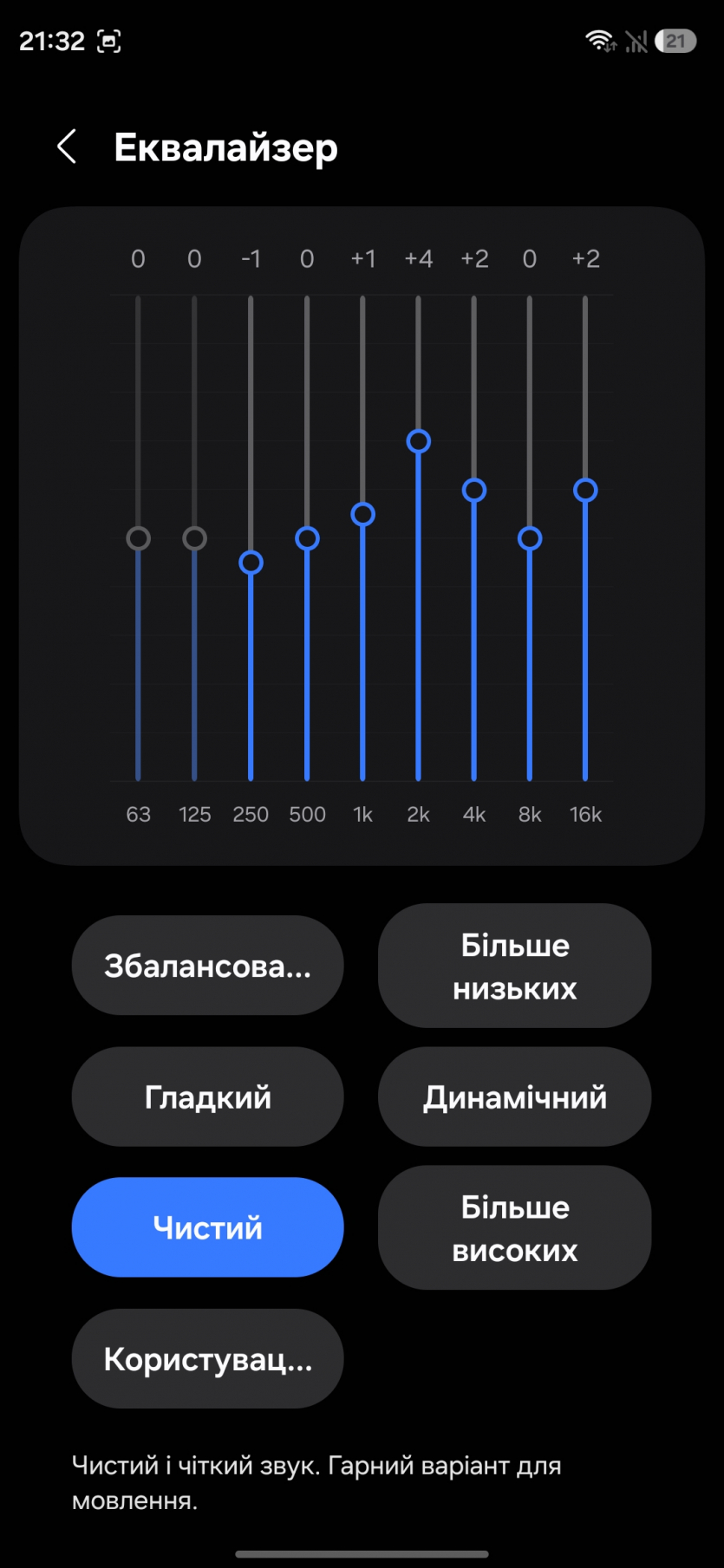This screenshot has width=724, height=1568.
Task: Go back from the Еквалайзер screen
Action: 67,146
